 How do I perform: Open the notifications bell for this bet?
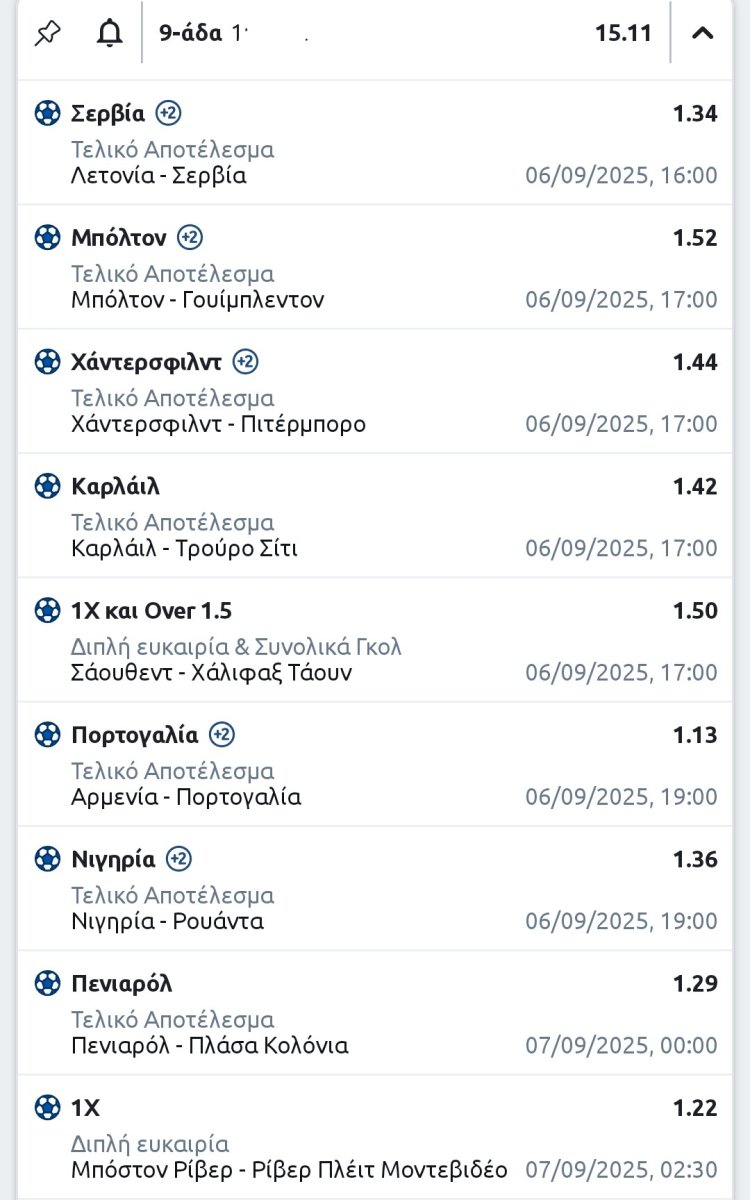click(109, 33)
